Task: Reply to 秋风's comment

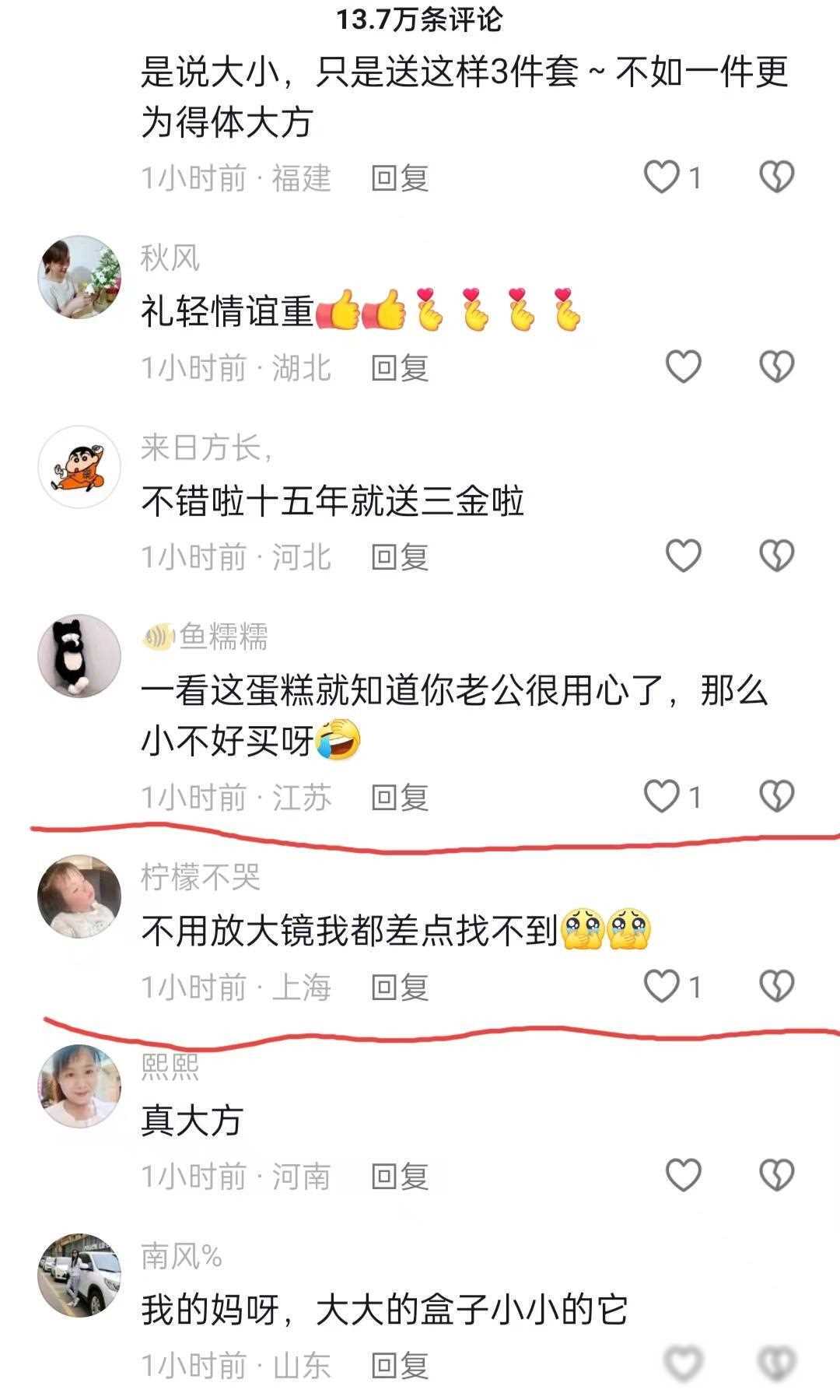Action: point(400,367)
